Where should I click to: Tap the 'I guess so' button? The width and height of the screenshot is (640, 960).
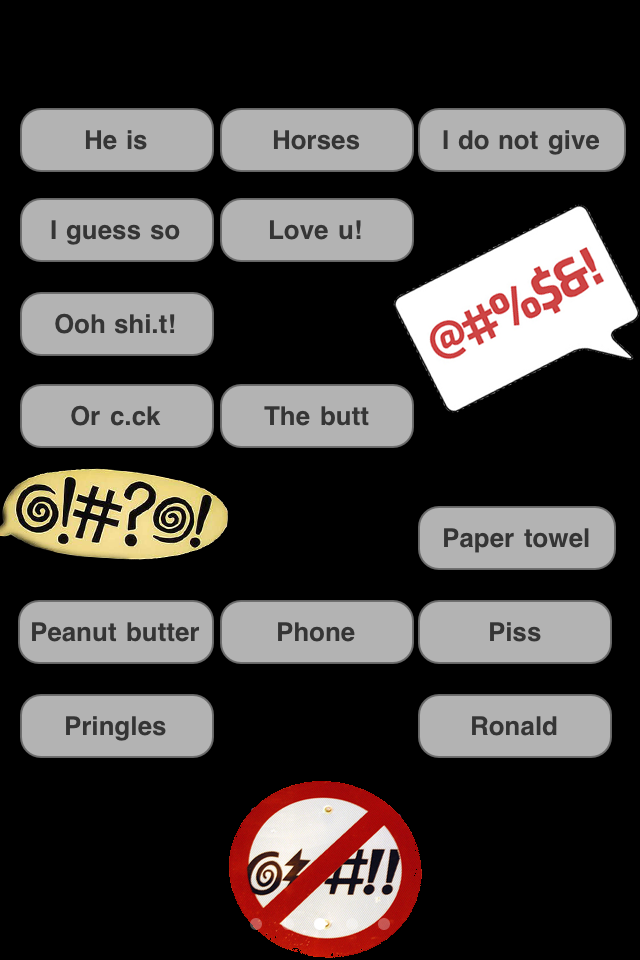[116, 230]
